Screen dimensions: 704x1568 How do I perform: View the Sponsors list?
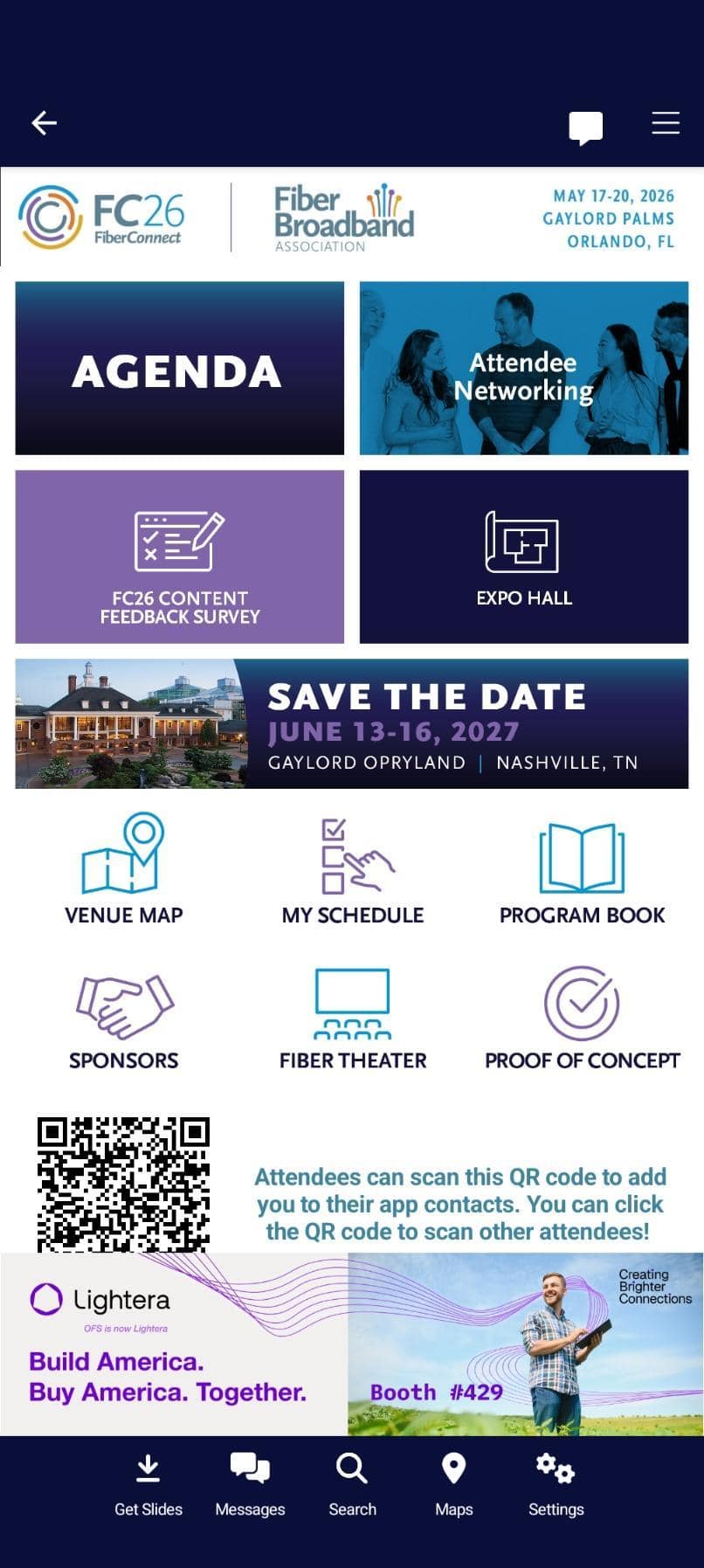point(123,1018)
